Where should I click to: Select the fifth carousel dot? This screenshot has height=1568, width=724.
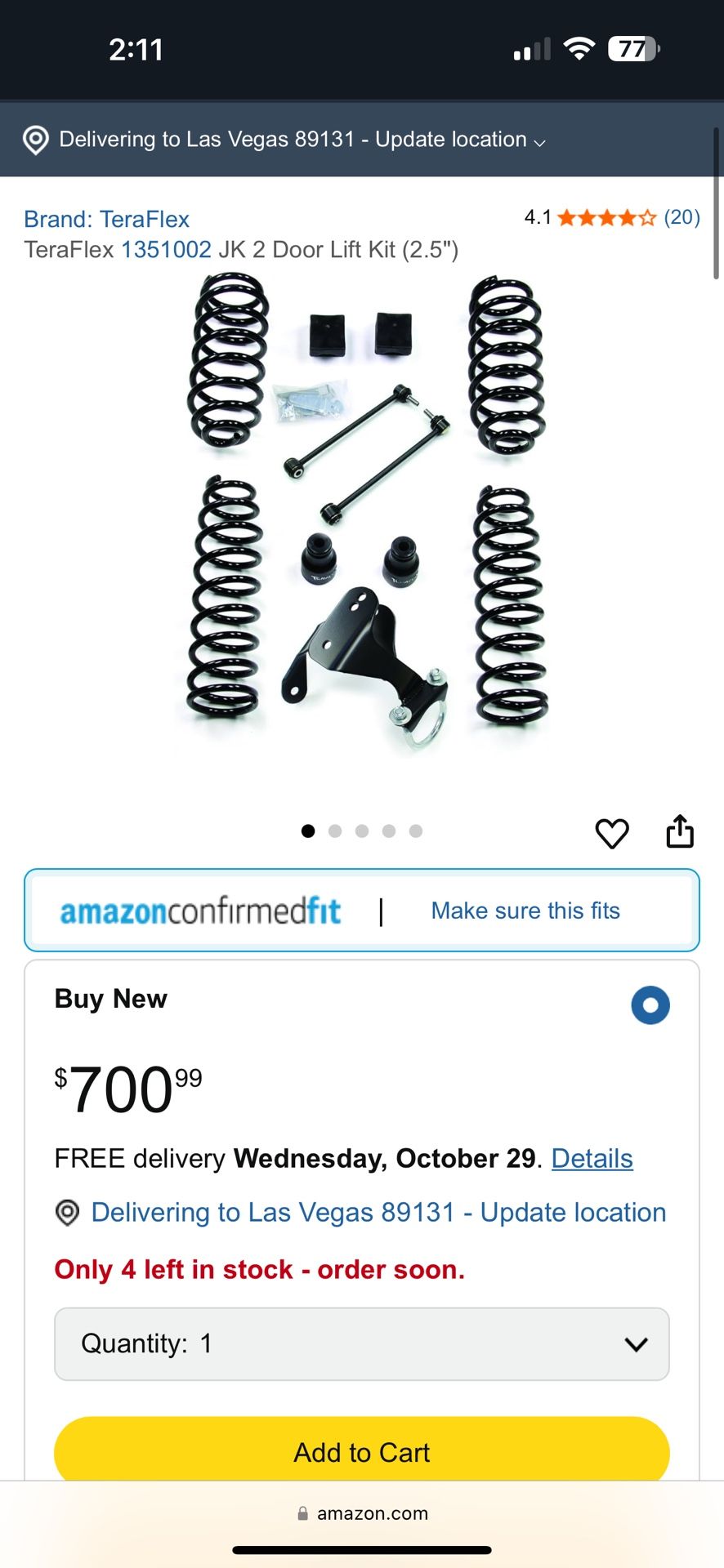click(416, 831)
